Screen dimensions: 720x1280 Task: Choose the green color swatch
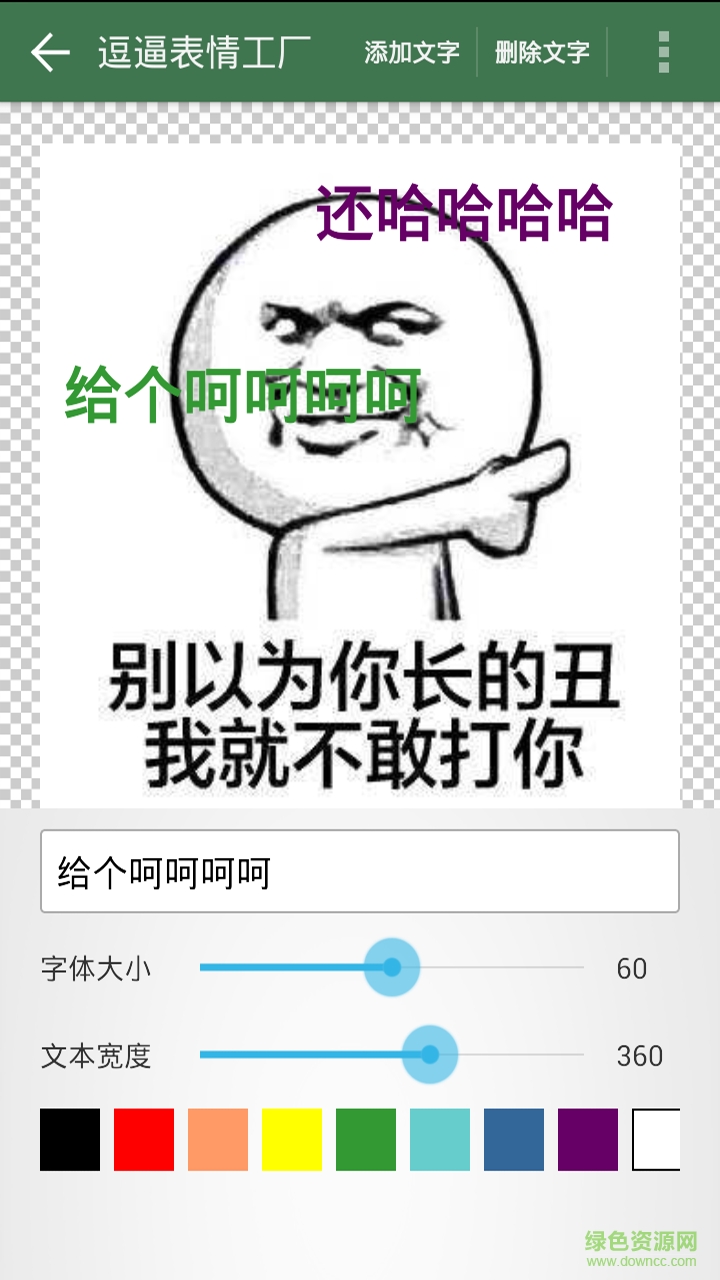coord(366,1139)
